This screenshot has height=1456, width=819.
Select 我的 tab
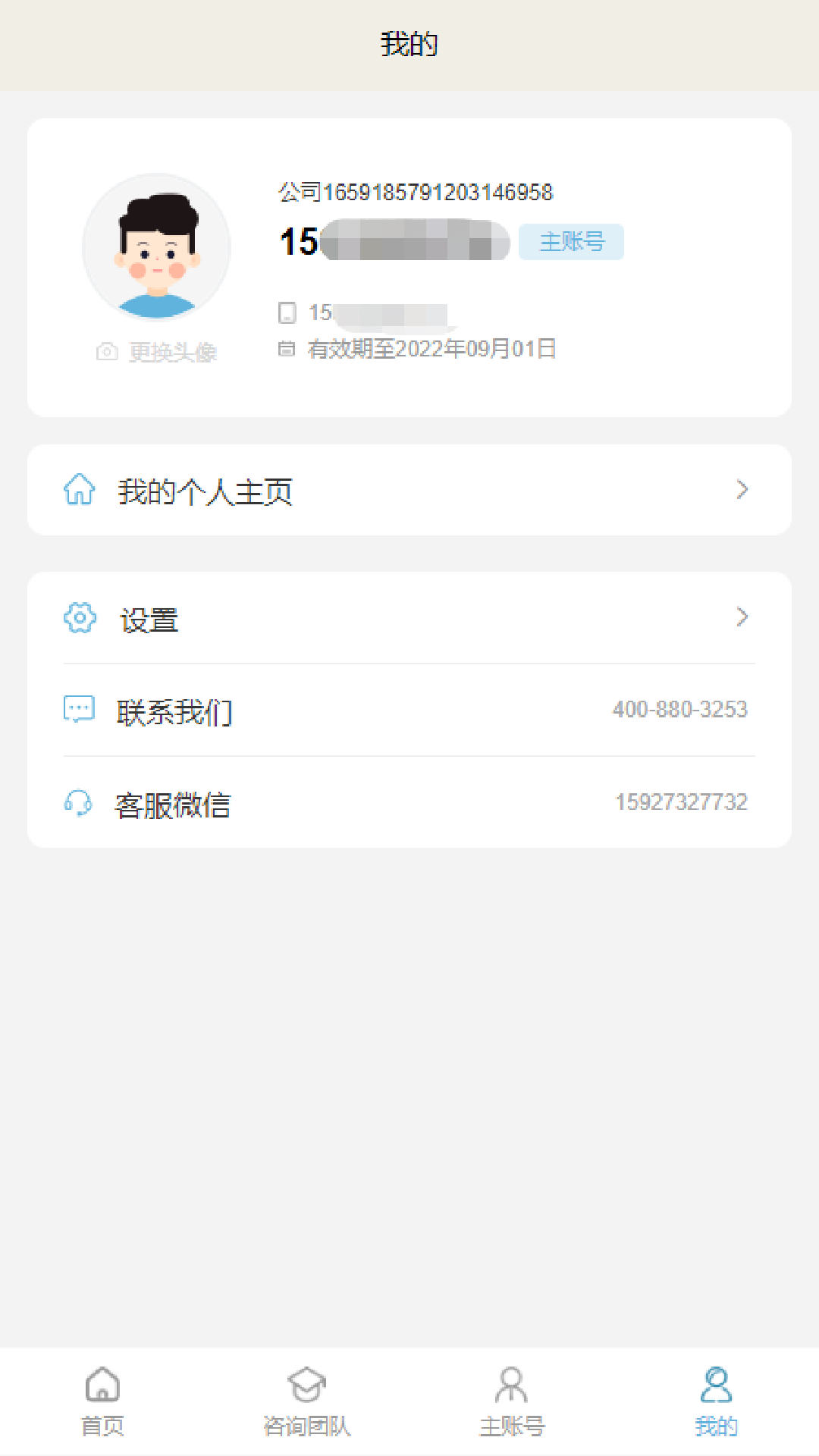click(716, 1402)
